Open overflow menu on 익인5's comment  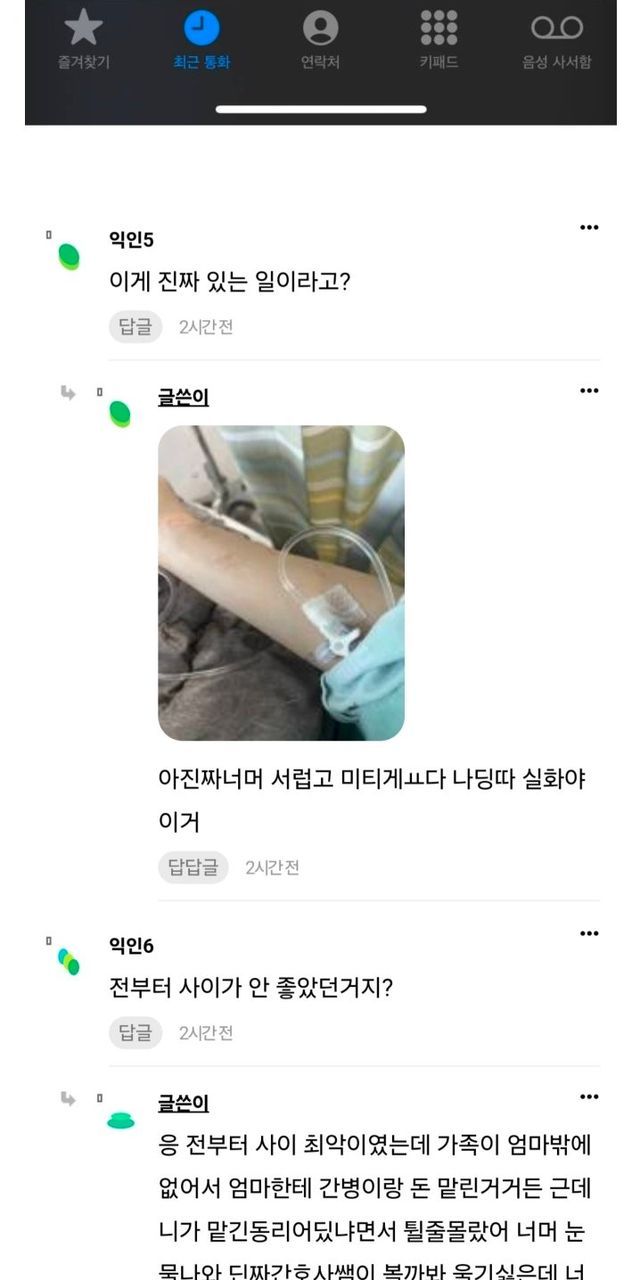[589, 228]
